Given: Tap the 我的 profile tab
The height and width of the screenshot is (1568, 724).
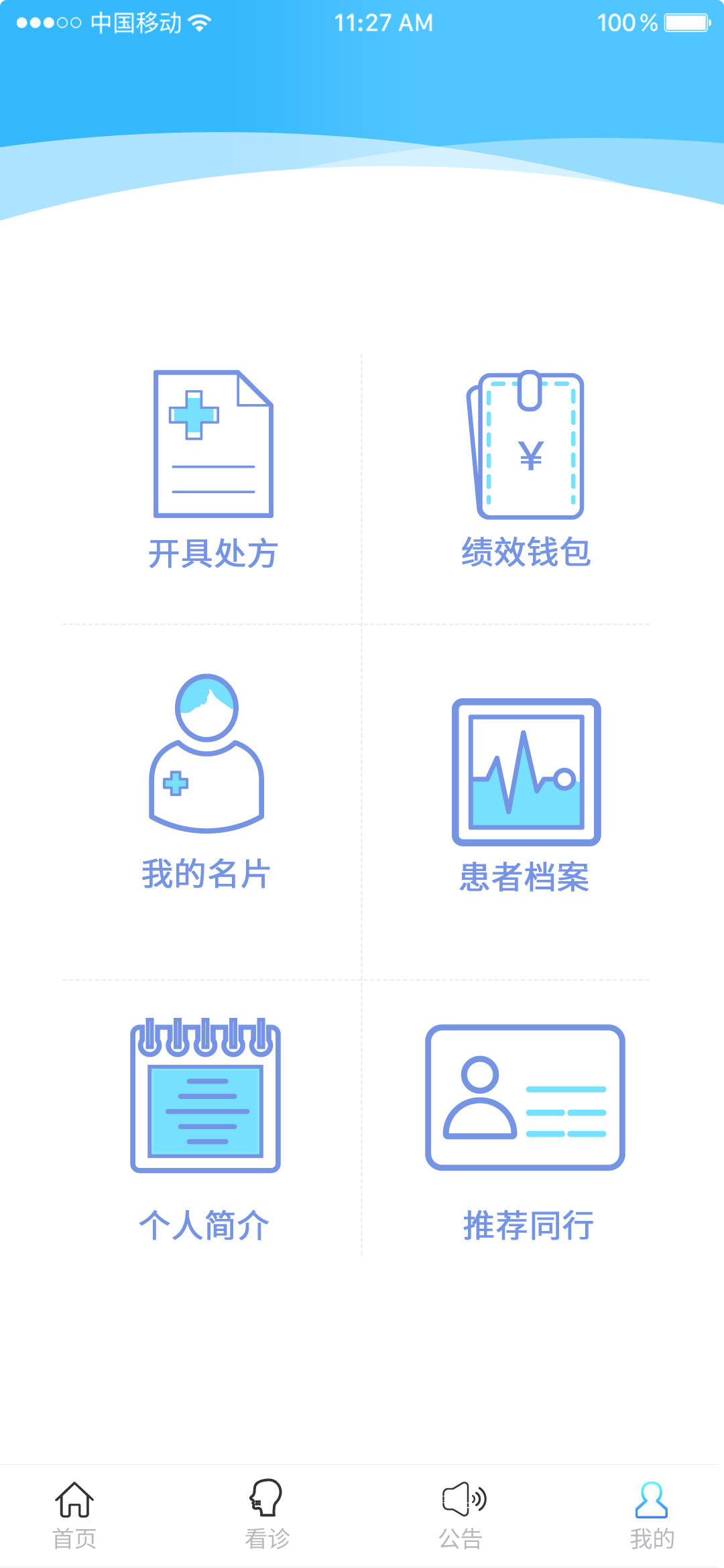Looking at the screenshot, I should tap(652, 1516).
